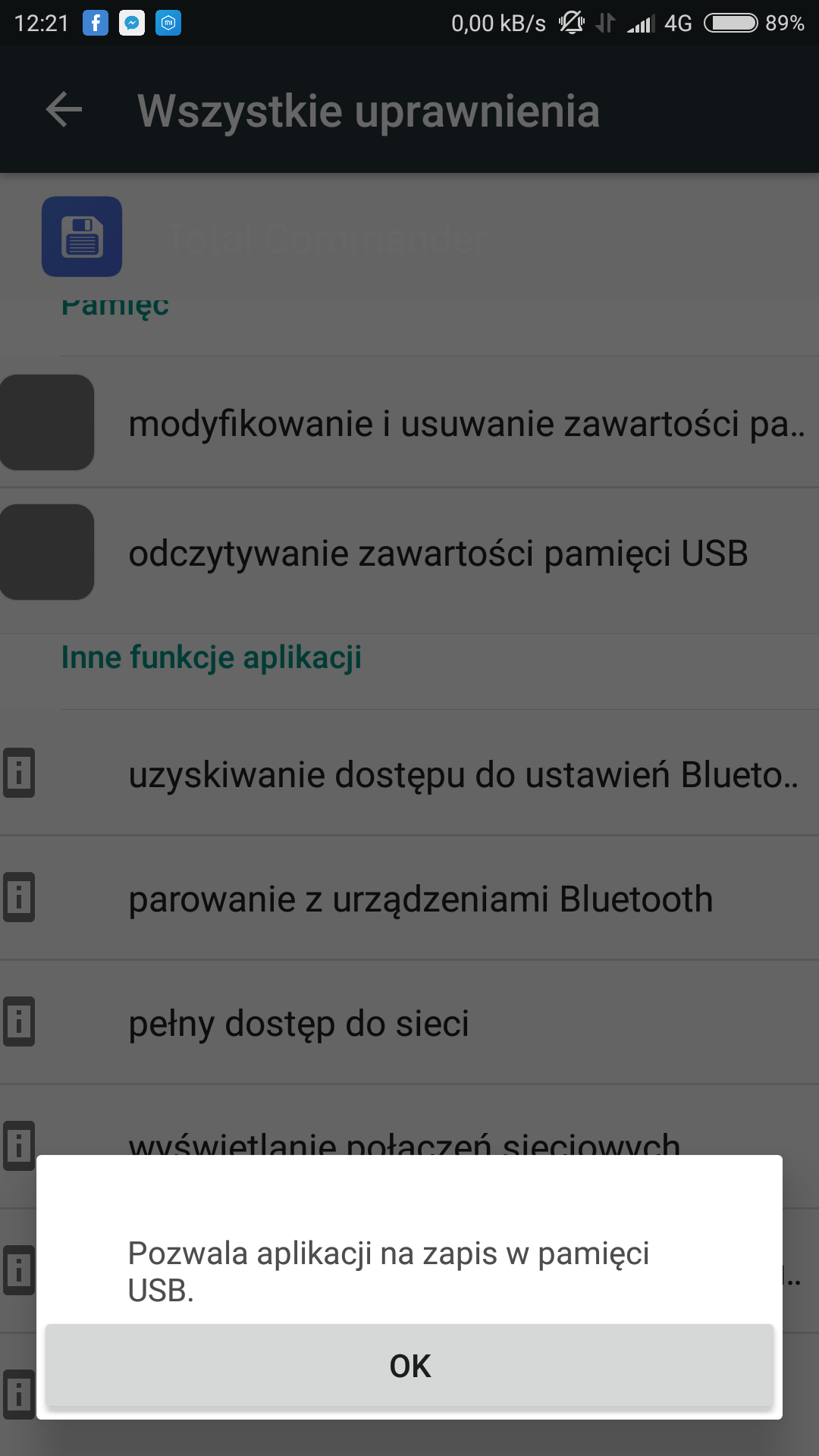This screenshot has height=1456, width=819.
Task: Open 'modyfikowanie i usuwanie zawartości' permission
Action: (464, 423)
